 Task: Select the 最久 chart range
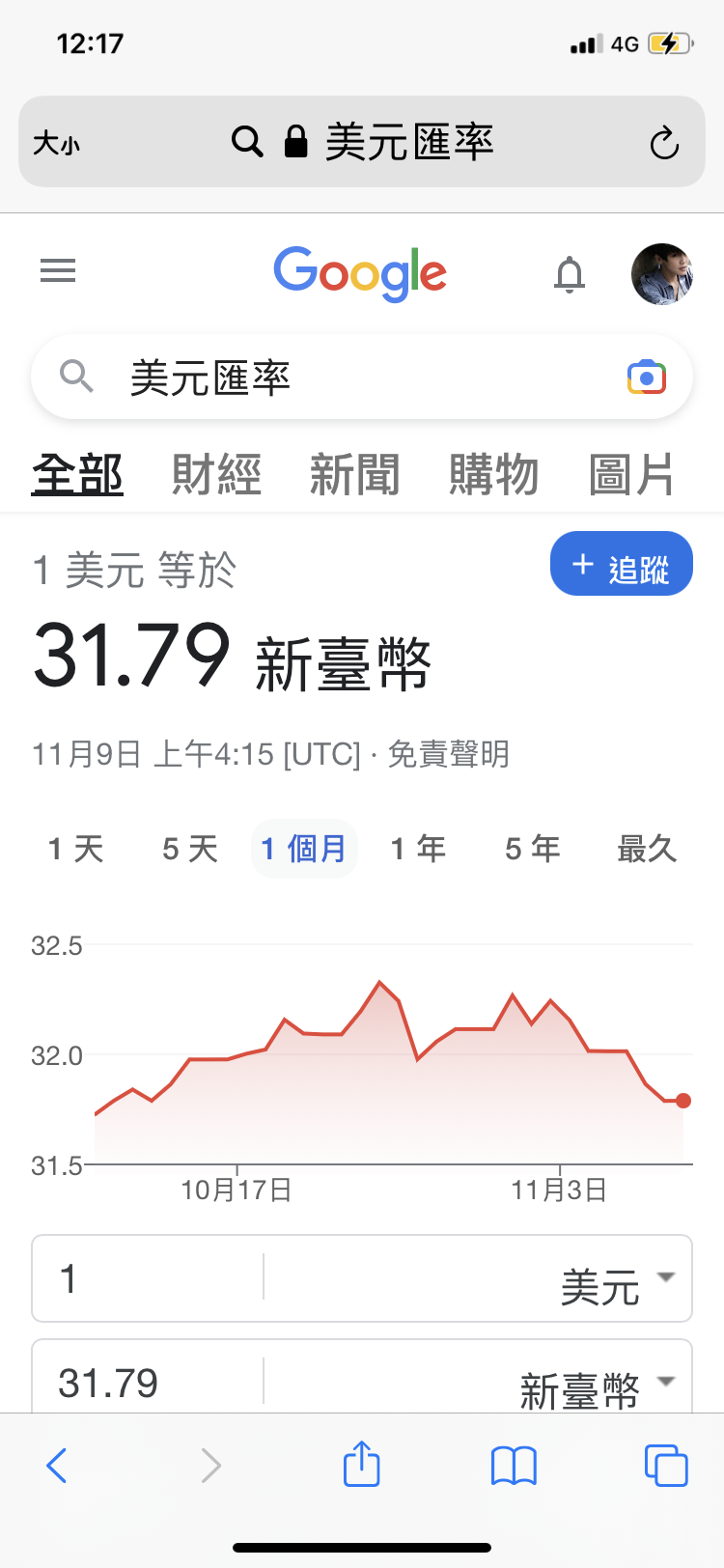(x=647, y=850)
